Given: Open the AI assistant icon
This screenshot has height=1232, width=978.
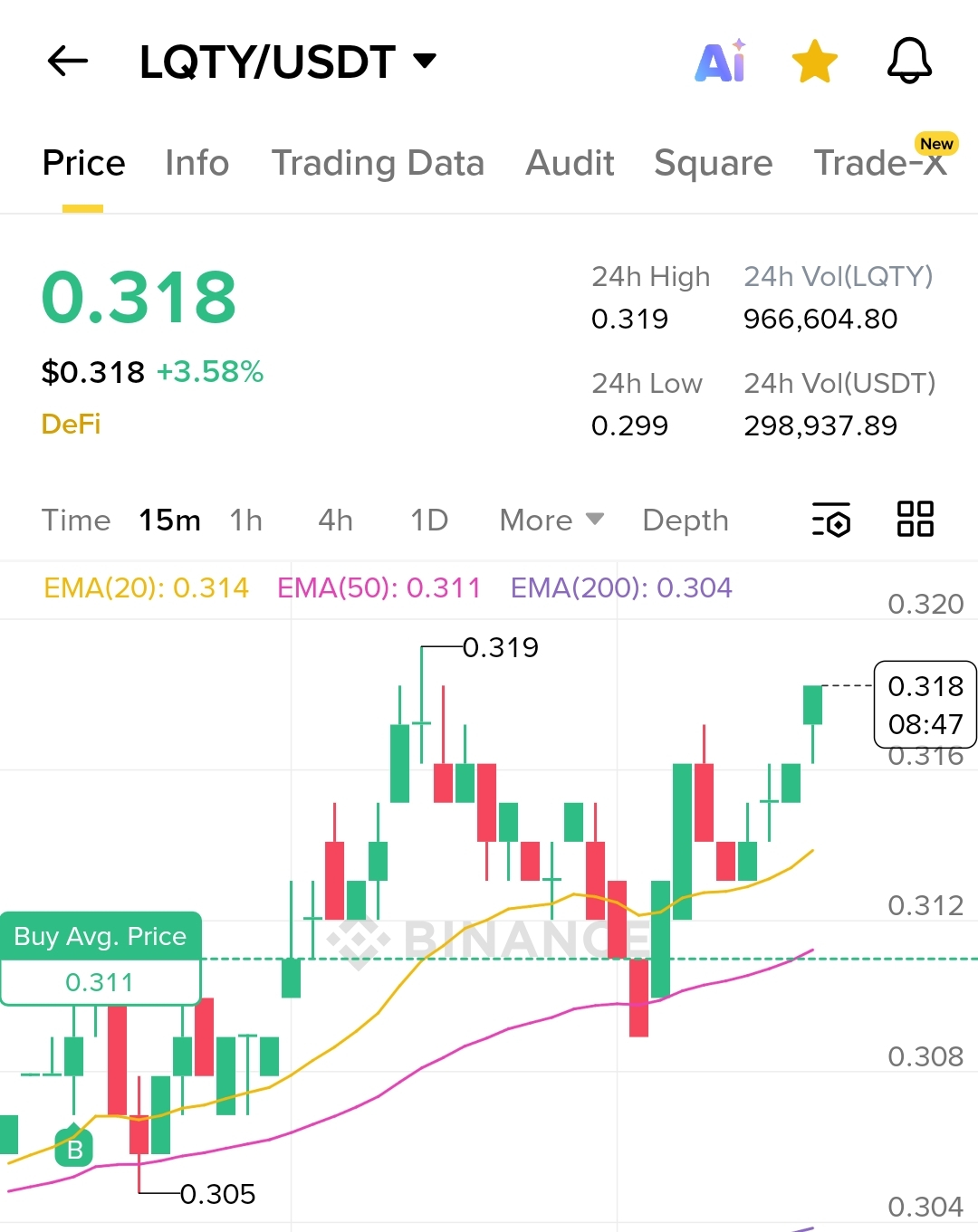Looking at the screenshot, I should [721, 62].
